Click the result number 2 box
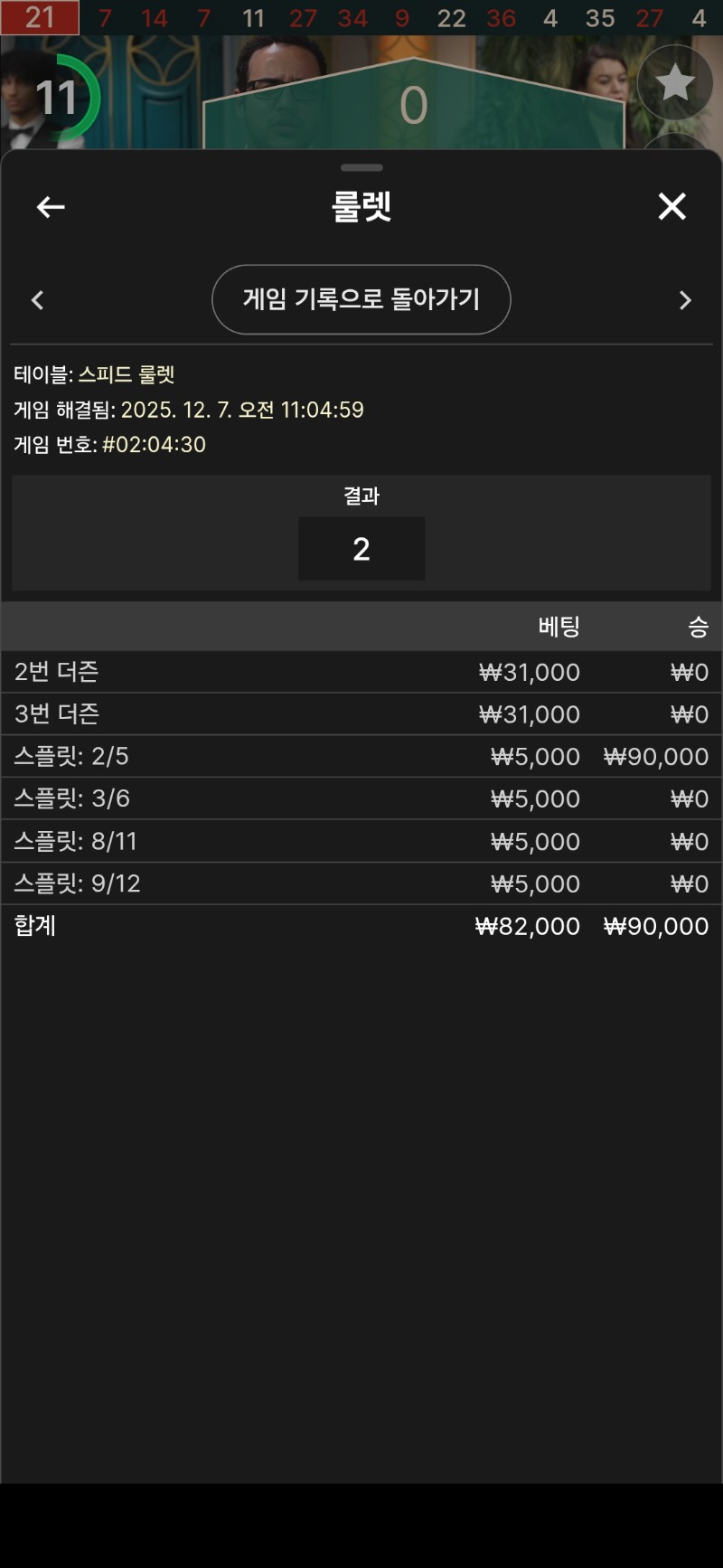 (x=361, y=549)
